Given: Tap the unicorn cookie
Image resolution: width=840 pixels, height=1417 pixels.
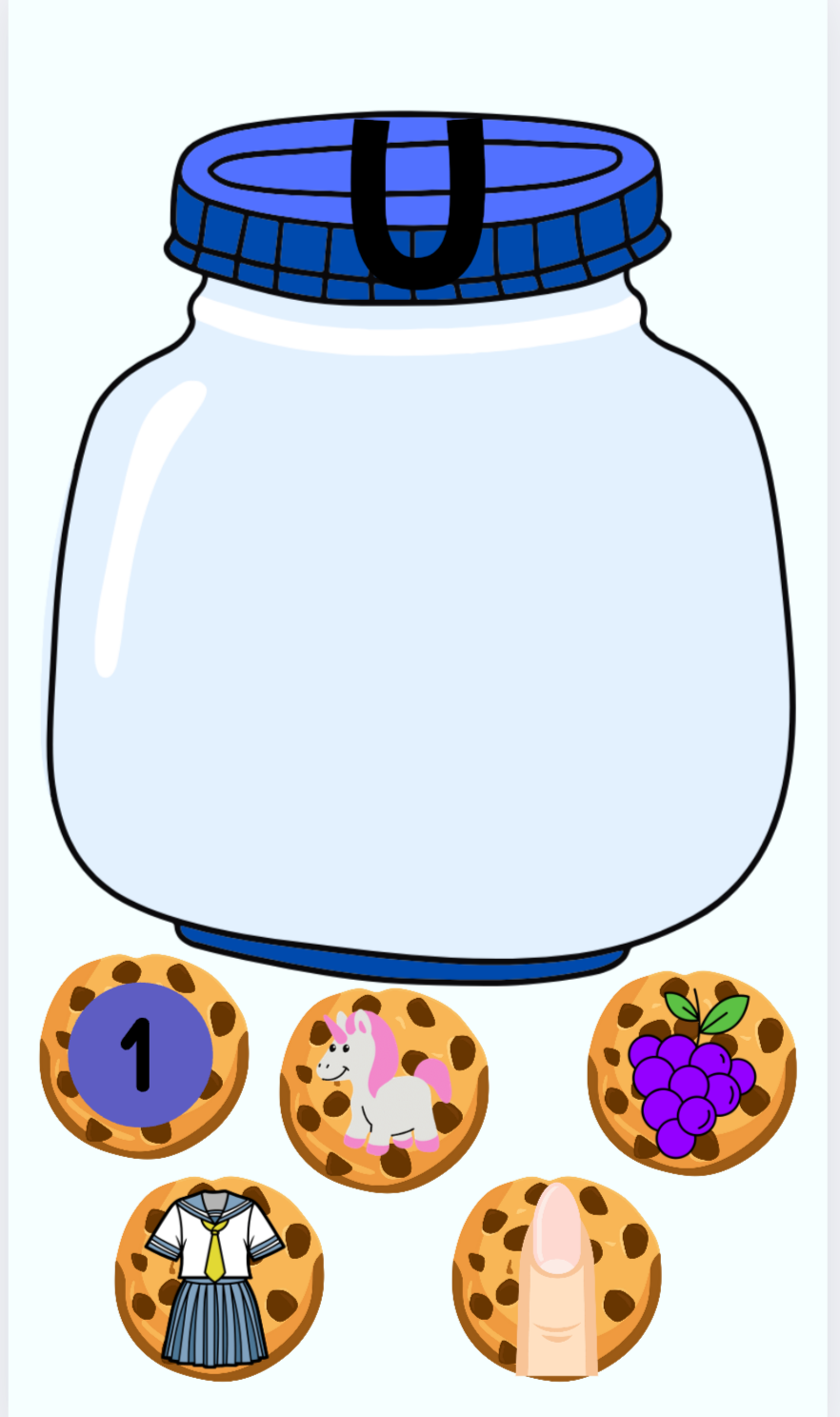Looking at the screenshot, I should pos(383,1088).
